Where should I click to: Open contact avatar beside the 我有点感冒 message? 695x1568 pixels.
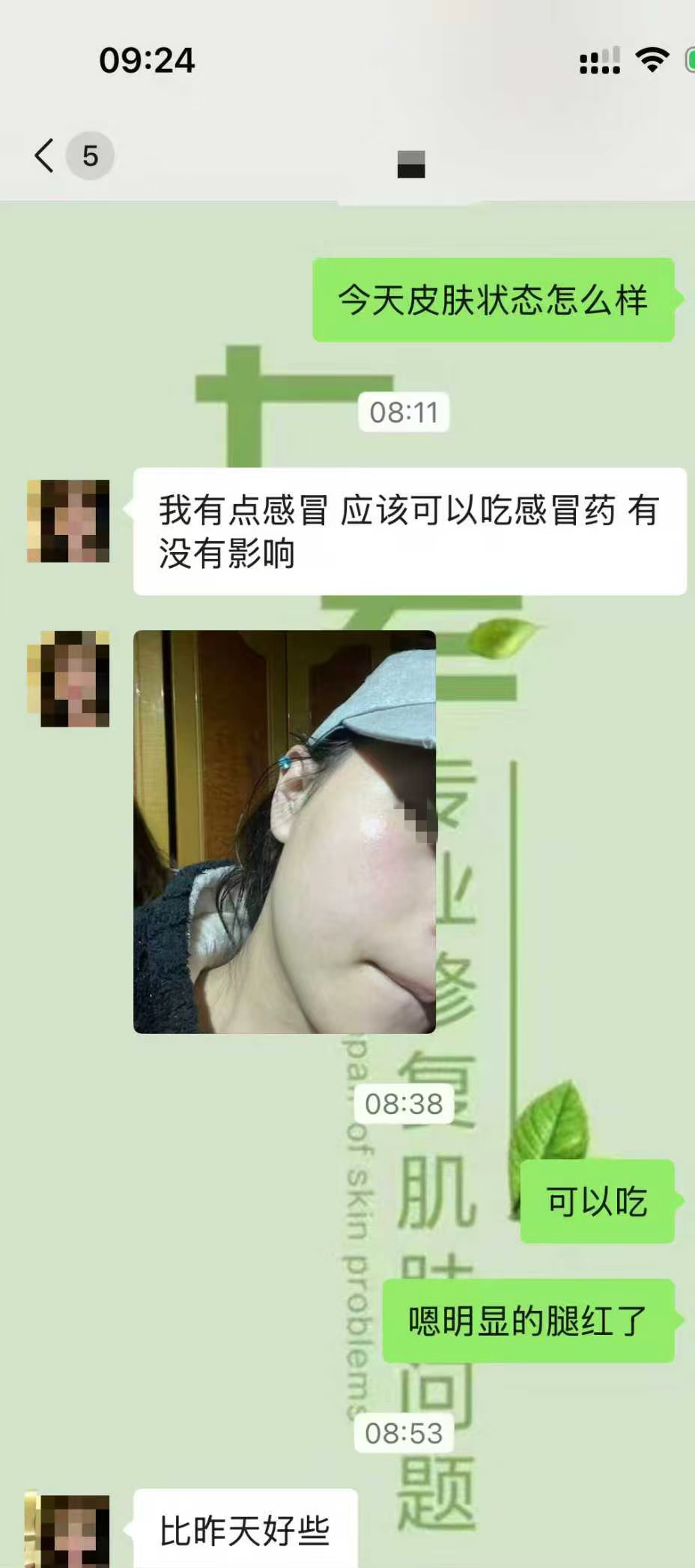coord(68,521)
